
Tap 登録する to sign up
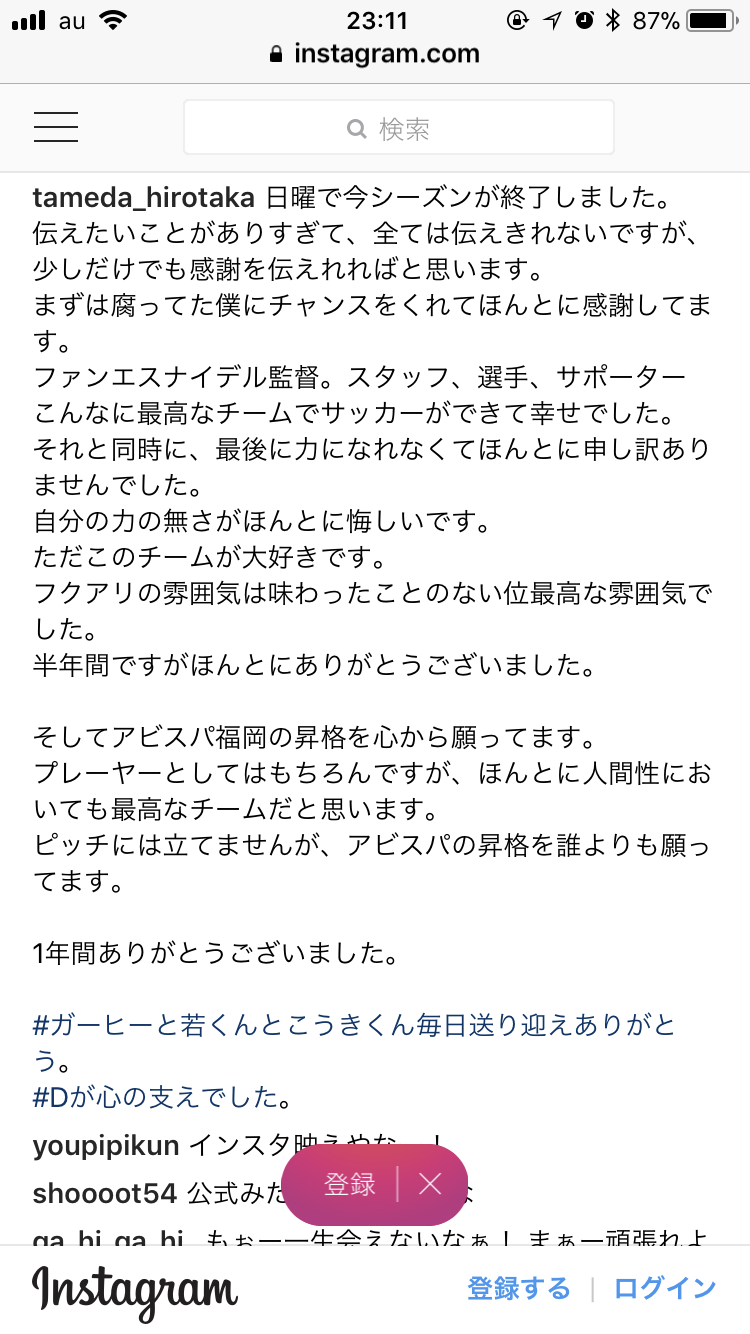point(518,1288)
